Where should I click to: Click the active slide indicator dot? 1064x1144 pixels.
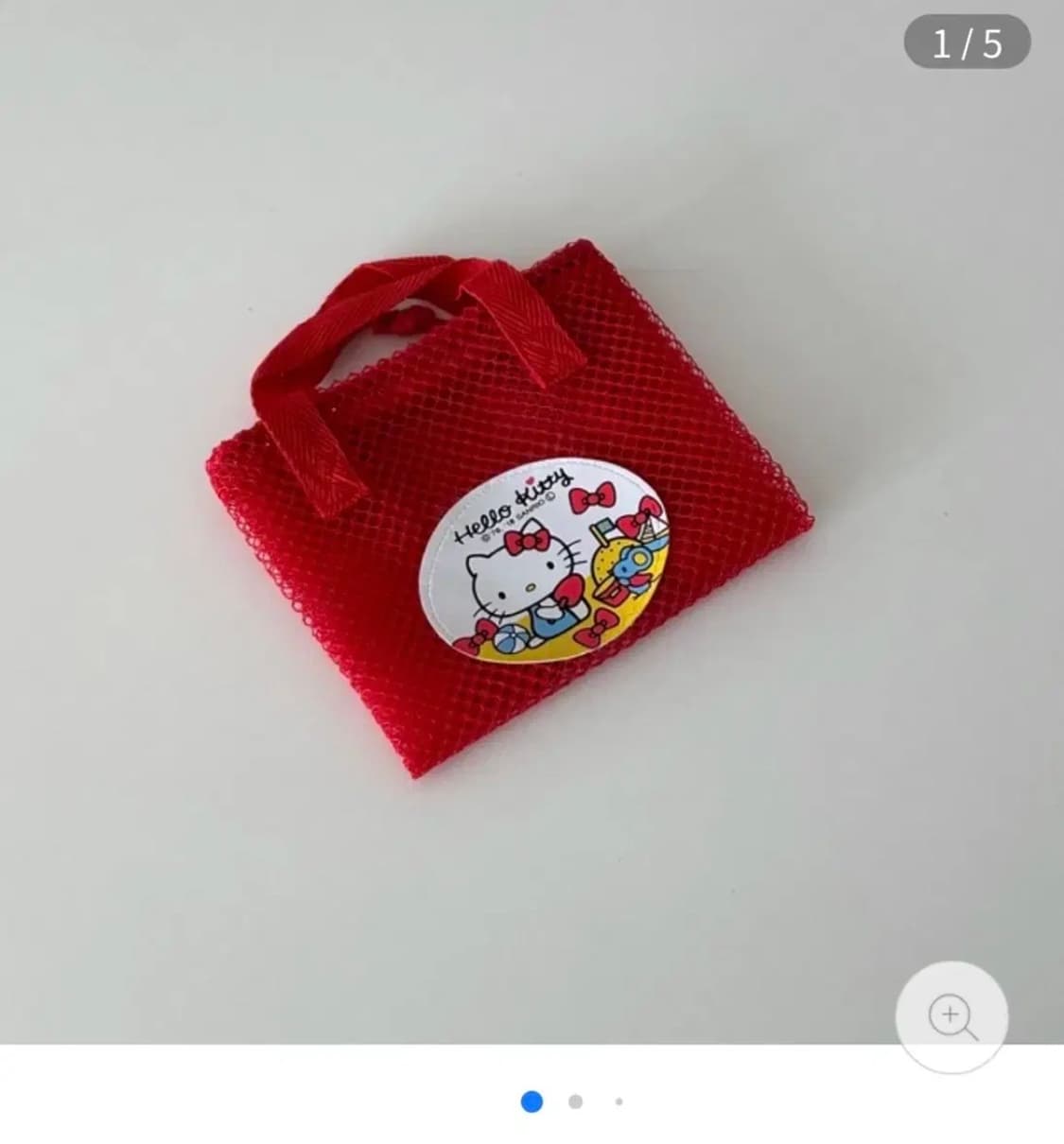point(532,1102)
